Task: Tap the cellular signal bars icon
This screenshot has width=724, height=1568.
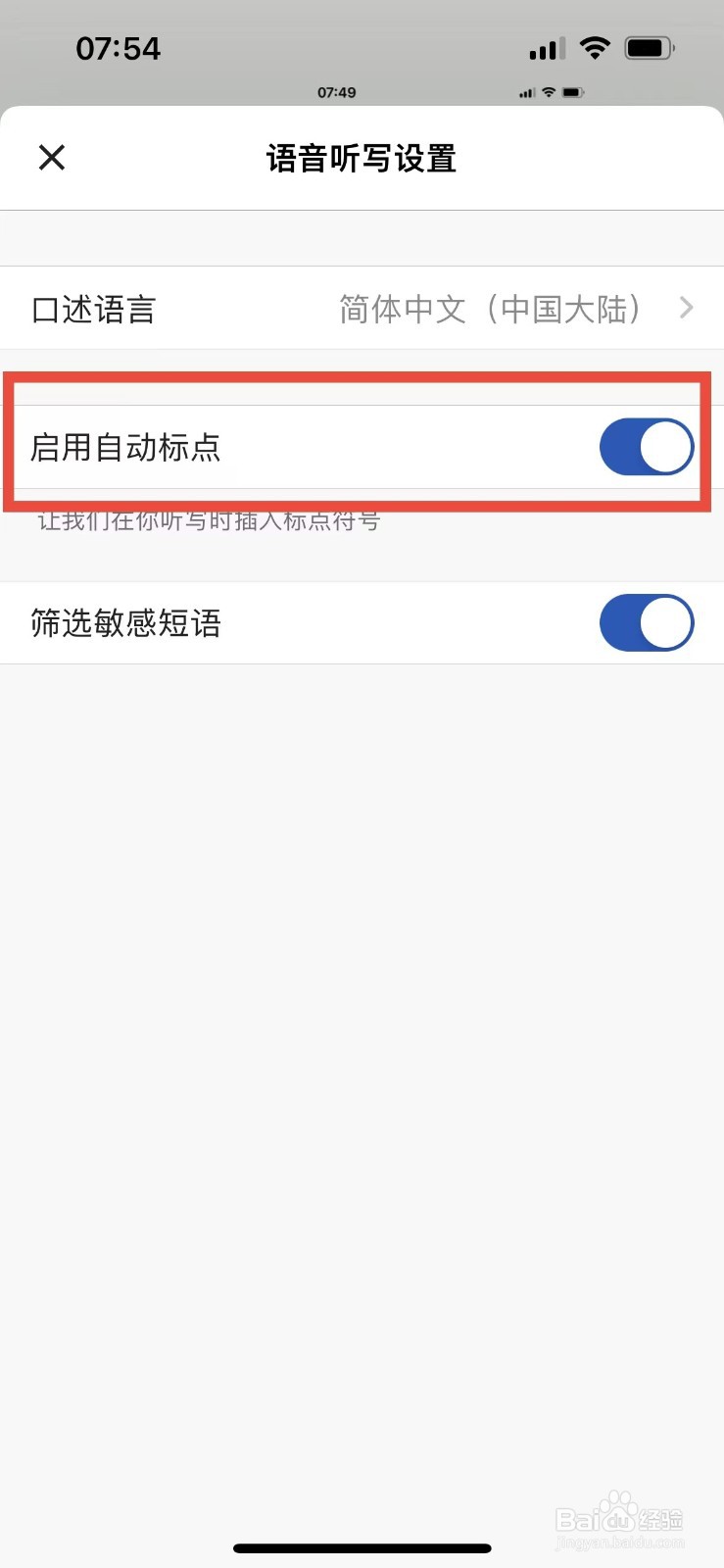Action: coord(546,47)
